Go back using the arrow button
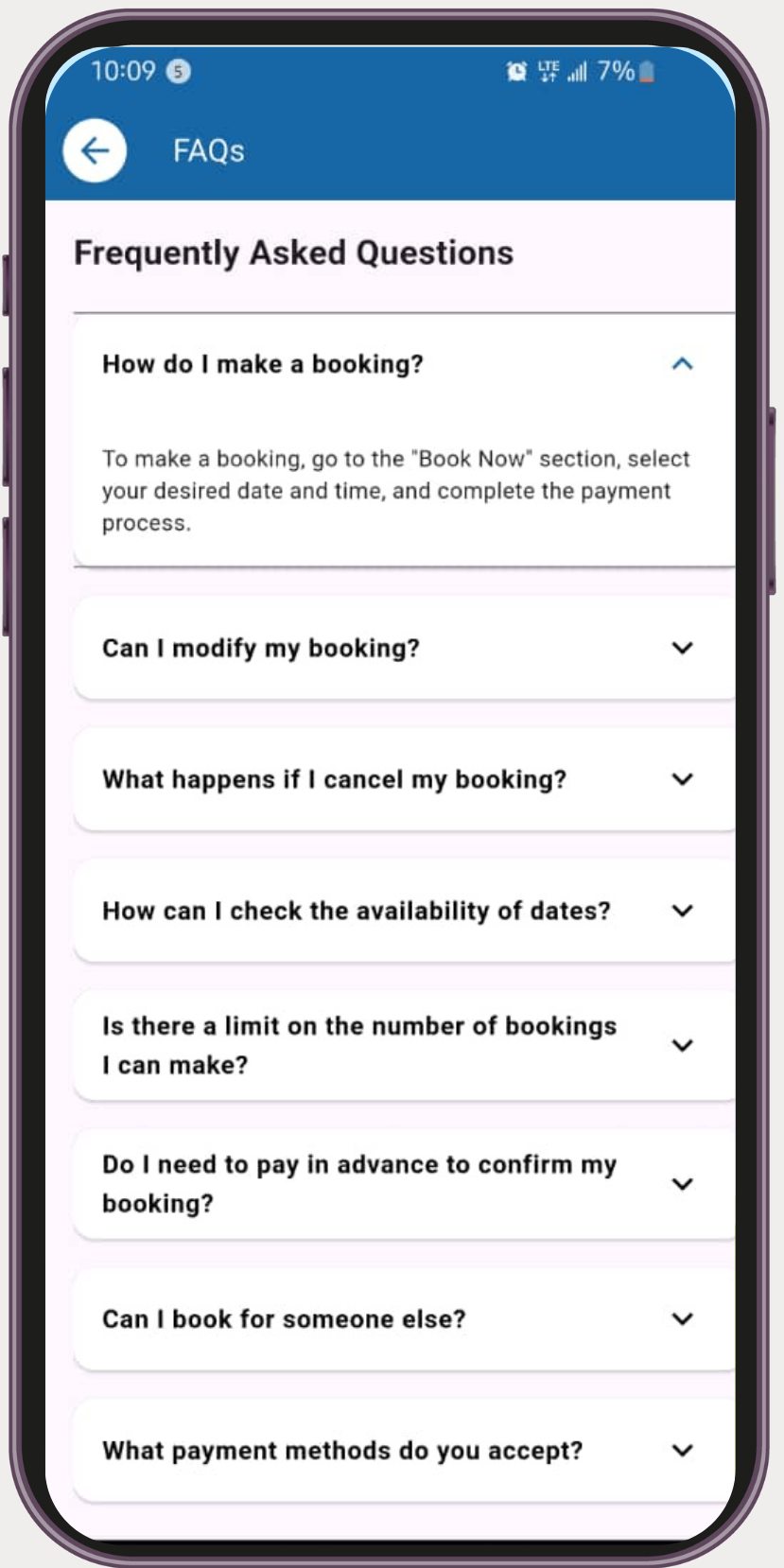Image resolution: width=784 pixels, height=1568 pixels. tap(95, 150)
